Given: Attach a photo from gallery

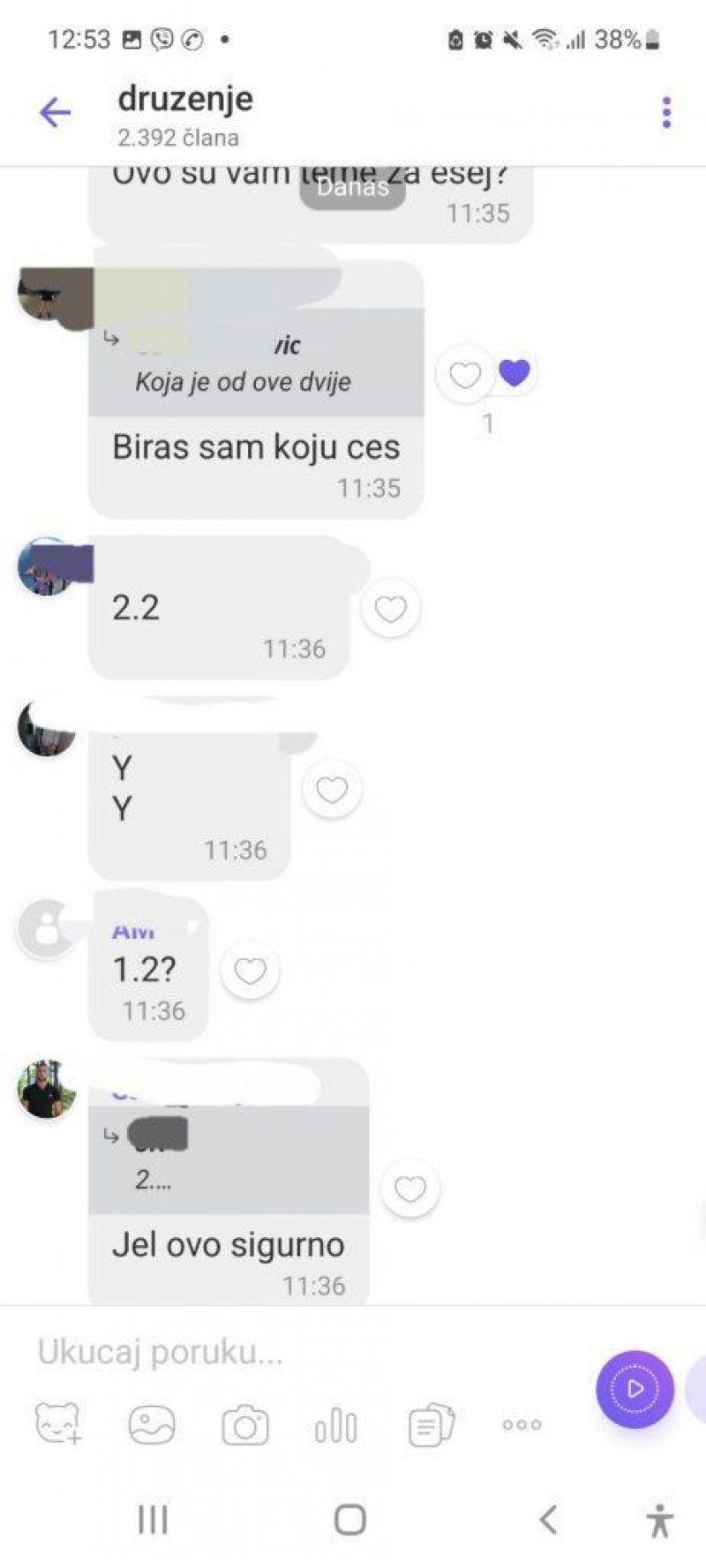Looking at the screenshot, I should pos(152,1424).
